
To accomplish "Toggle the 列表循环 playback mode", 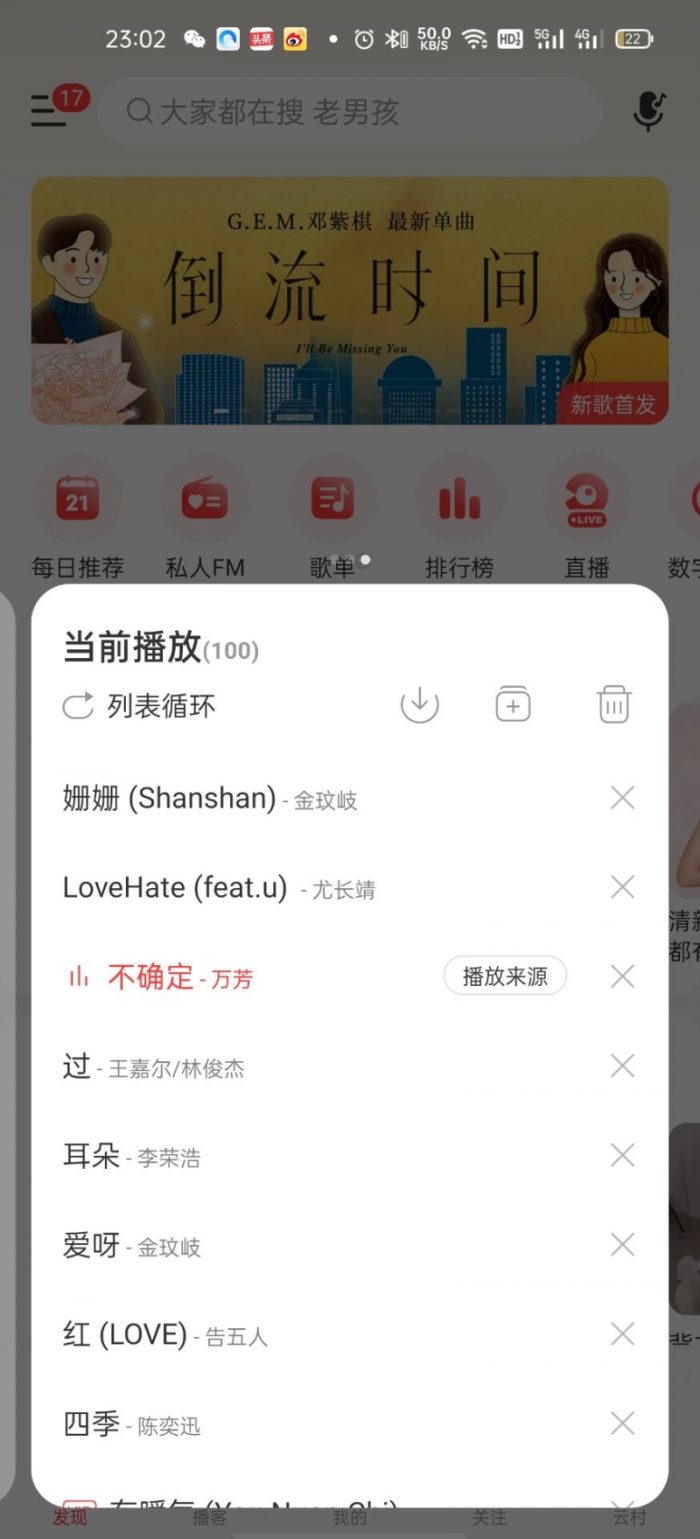I will point(139,706).
